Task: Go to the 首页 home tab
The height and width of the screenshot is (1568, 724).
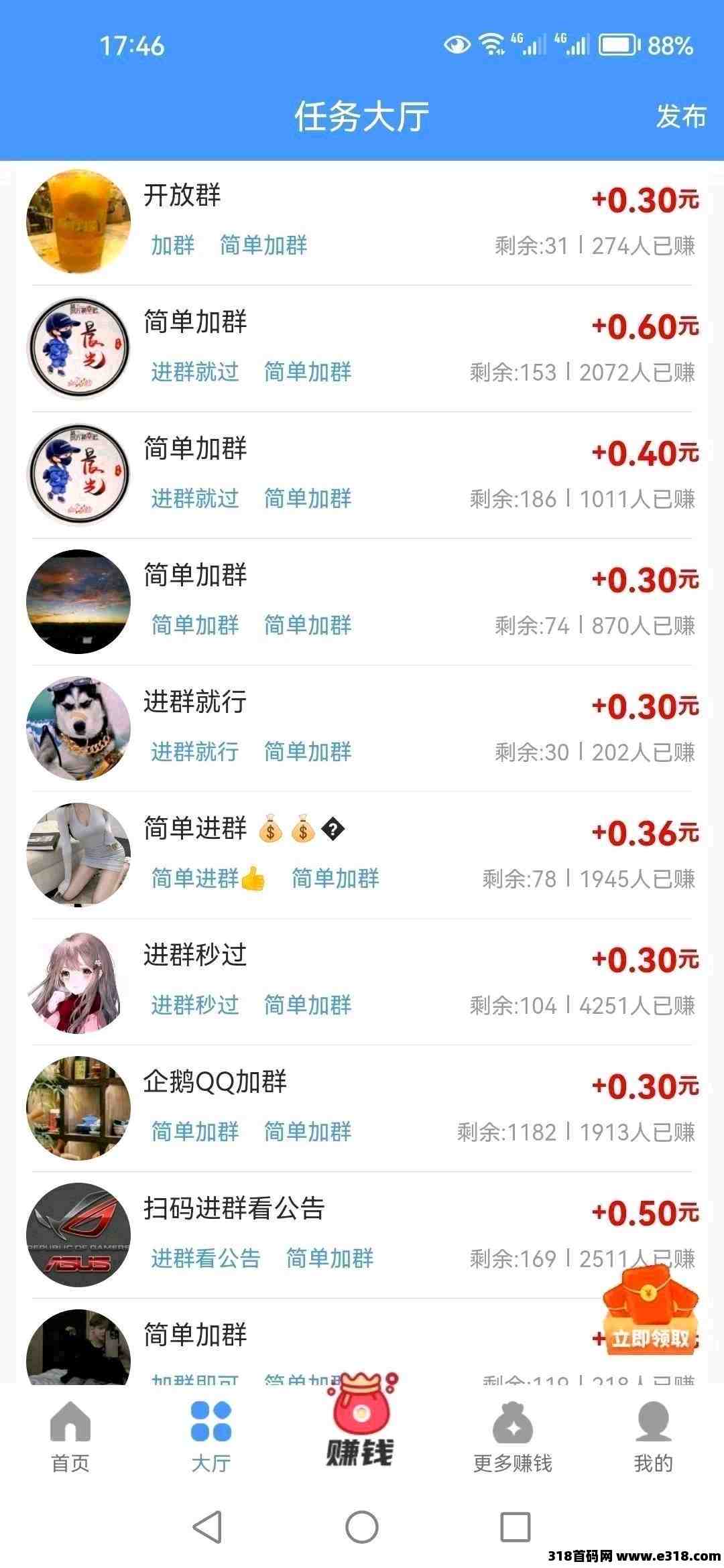Action: click(70, 1433)
